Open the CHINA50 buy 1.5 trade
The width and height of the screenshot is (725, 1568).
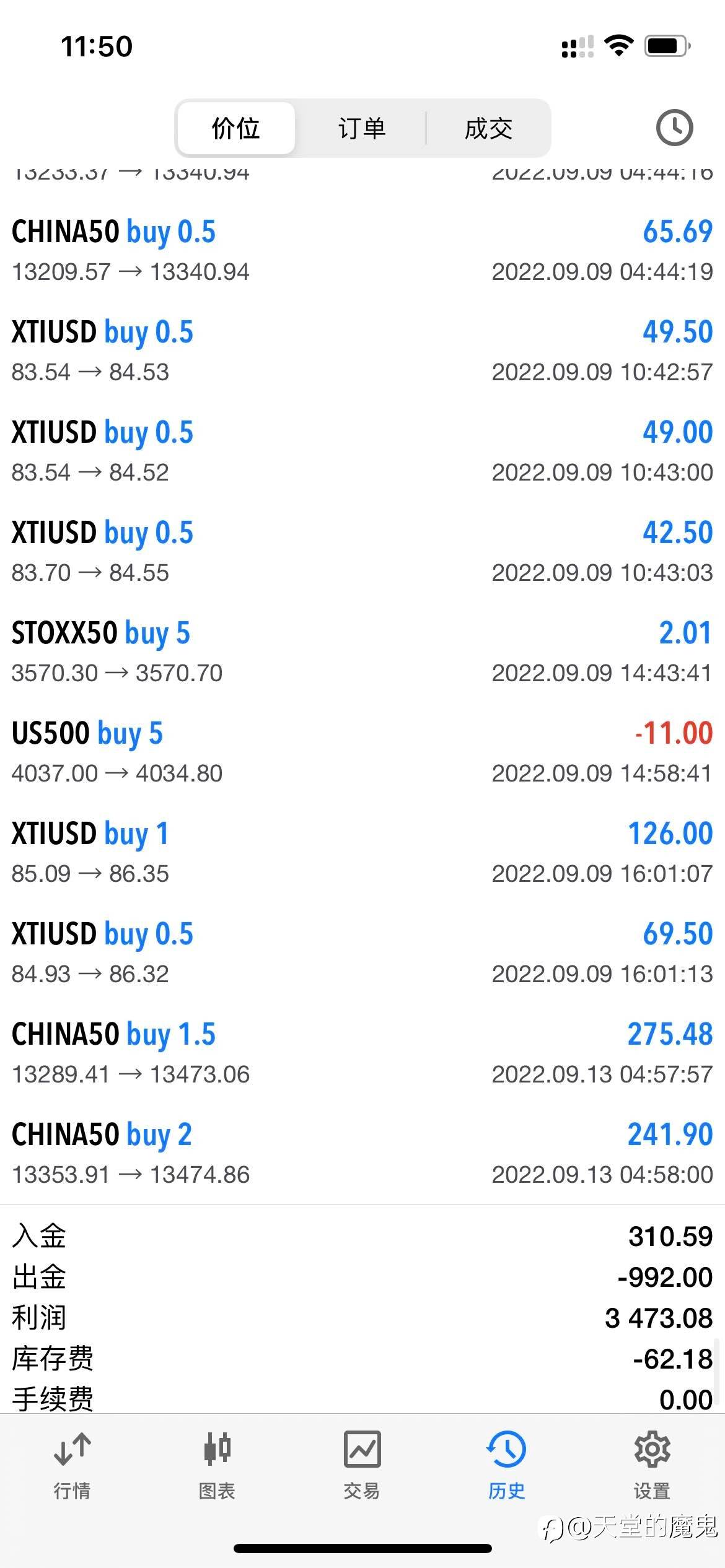(x=362, y=1053)
